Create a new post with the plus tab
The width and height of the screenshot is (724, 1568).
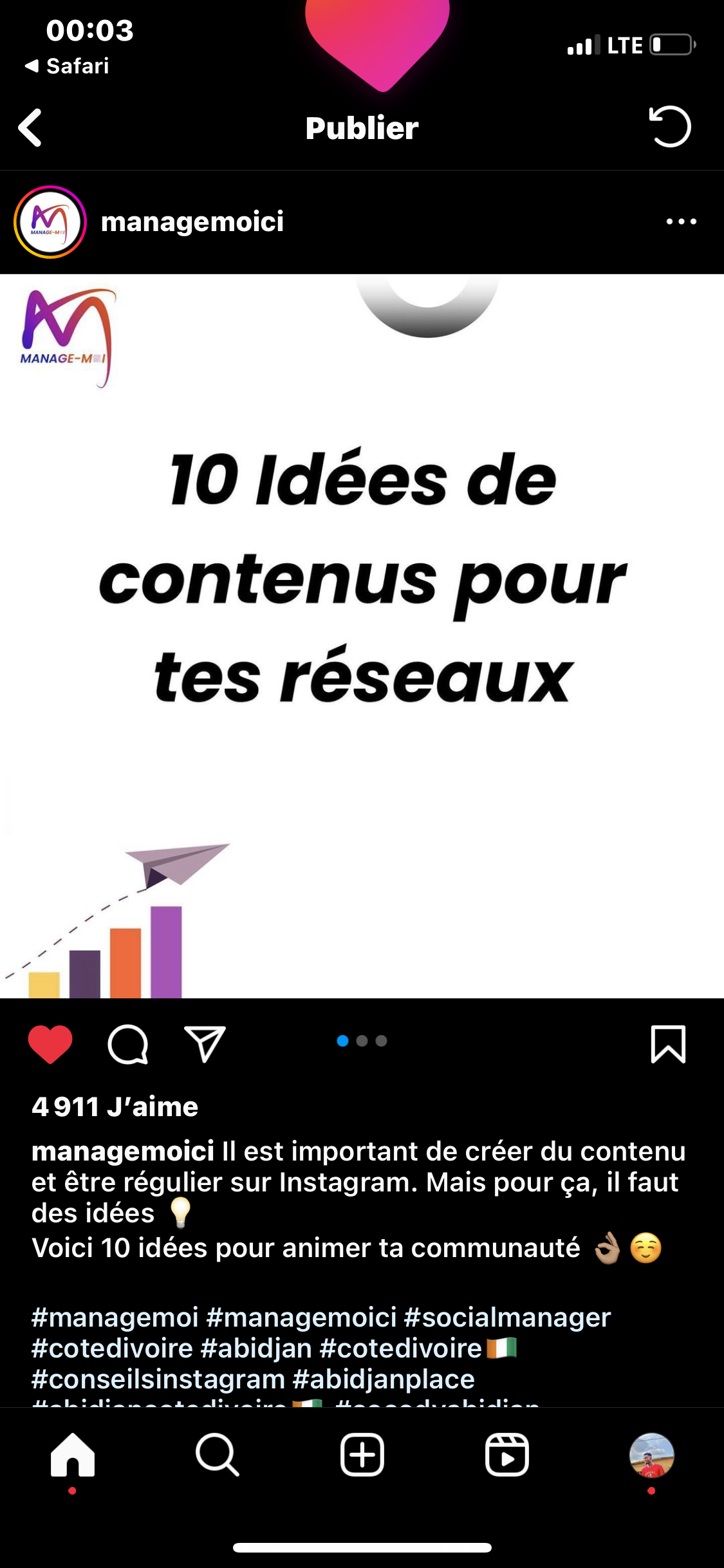pyautogui.click(x=362, y=1455)
